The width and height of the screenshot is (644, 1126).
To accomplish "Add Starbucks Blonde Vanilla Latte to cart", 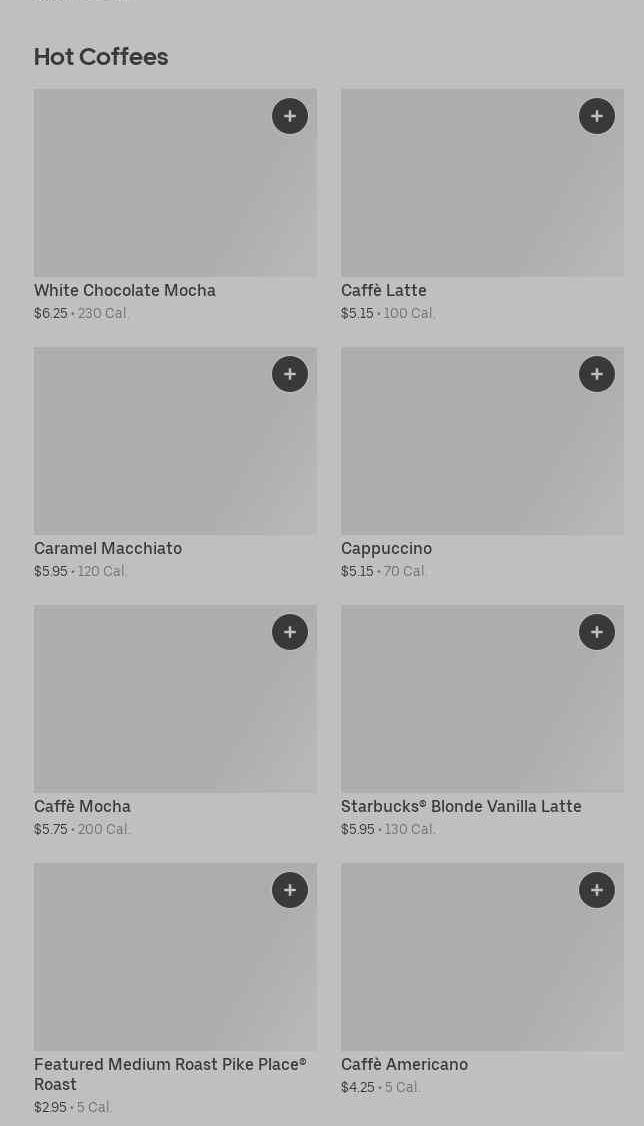I will (597, 632).
